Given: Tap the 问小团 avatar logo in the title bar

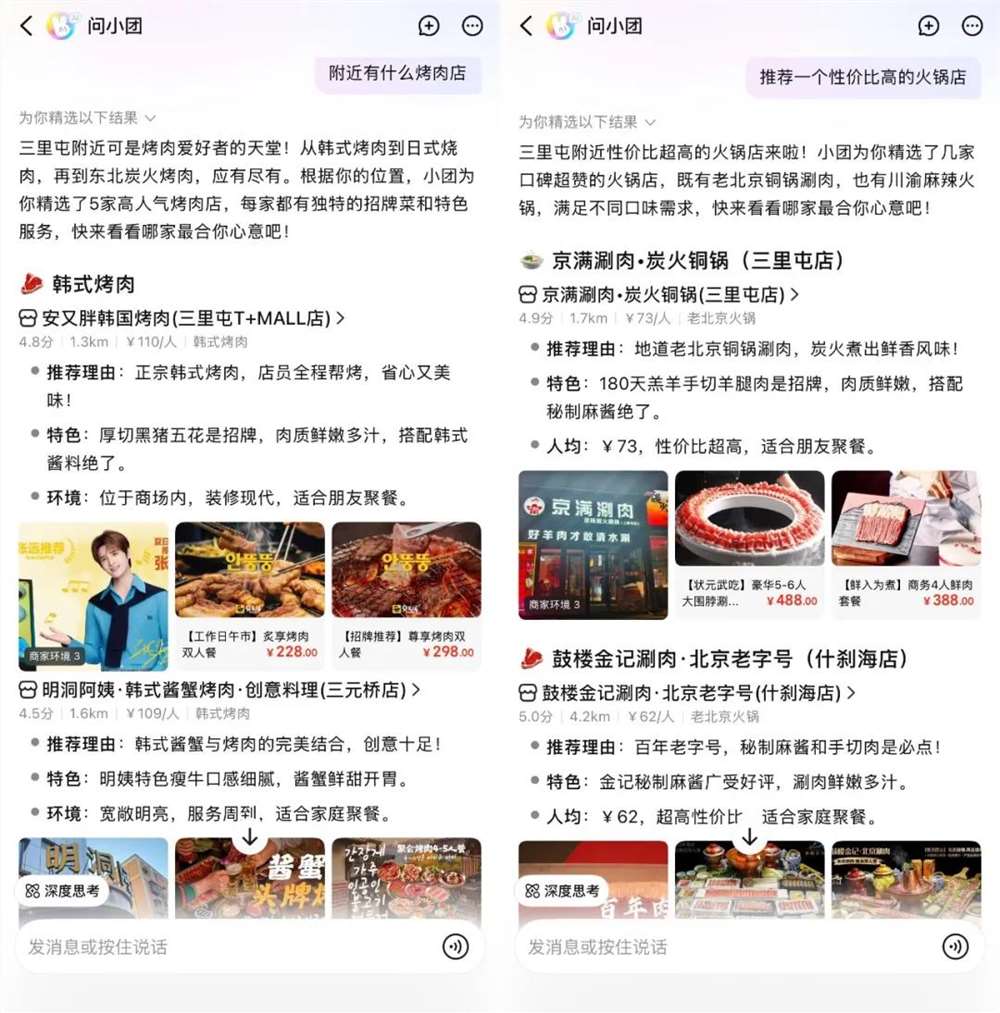Looking at the screenshot, I should tap(62, 26).
